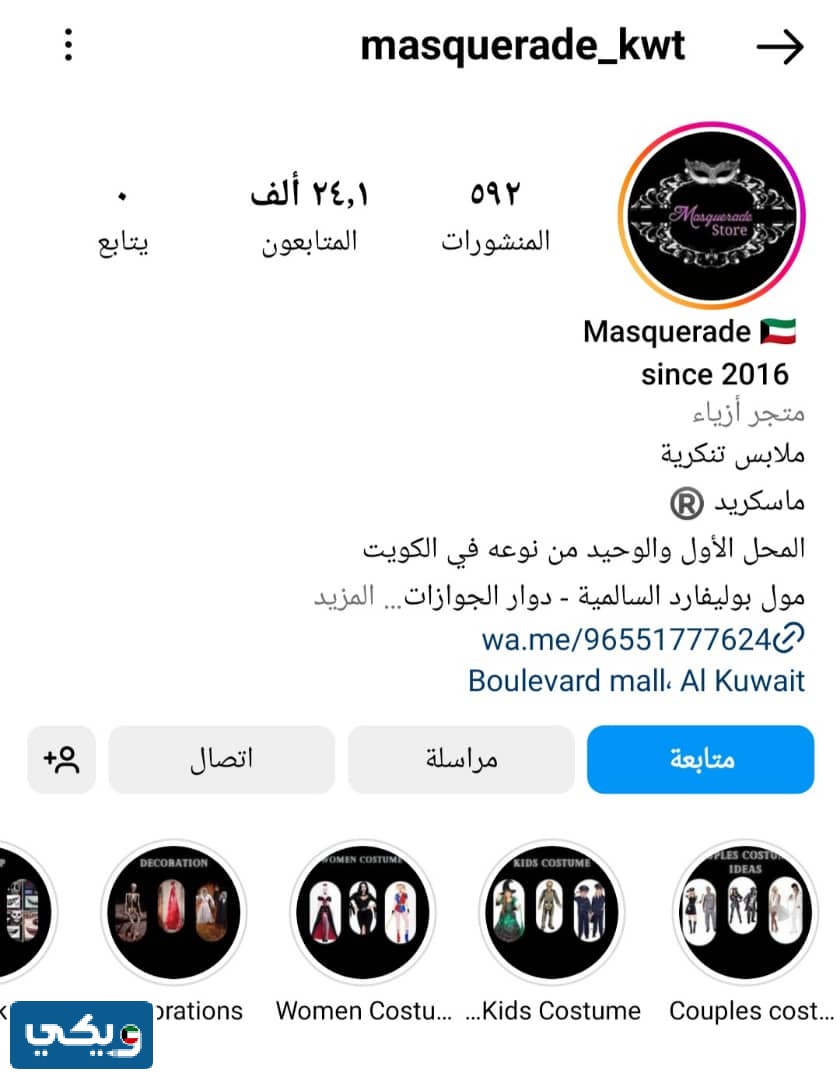
Task: Contact the store via اتصال button
Action: [x=221, y=759]
